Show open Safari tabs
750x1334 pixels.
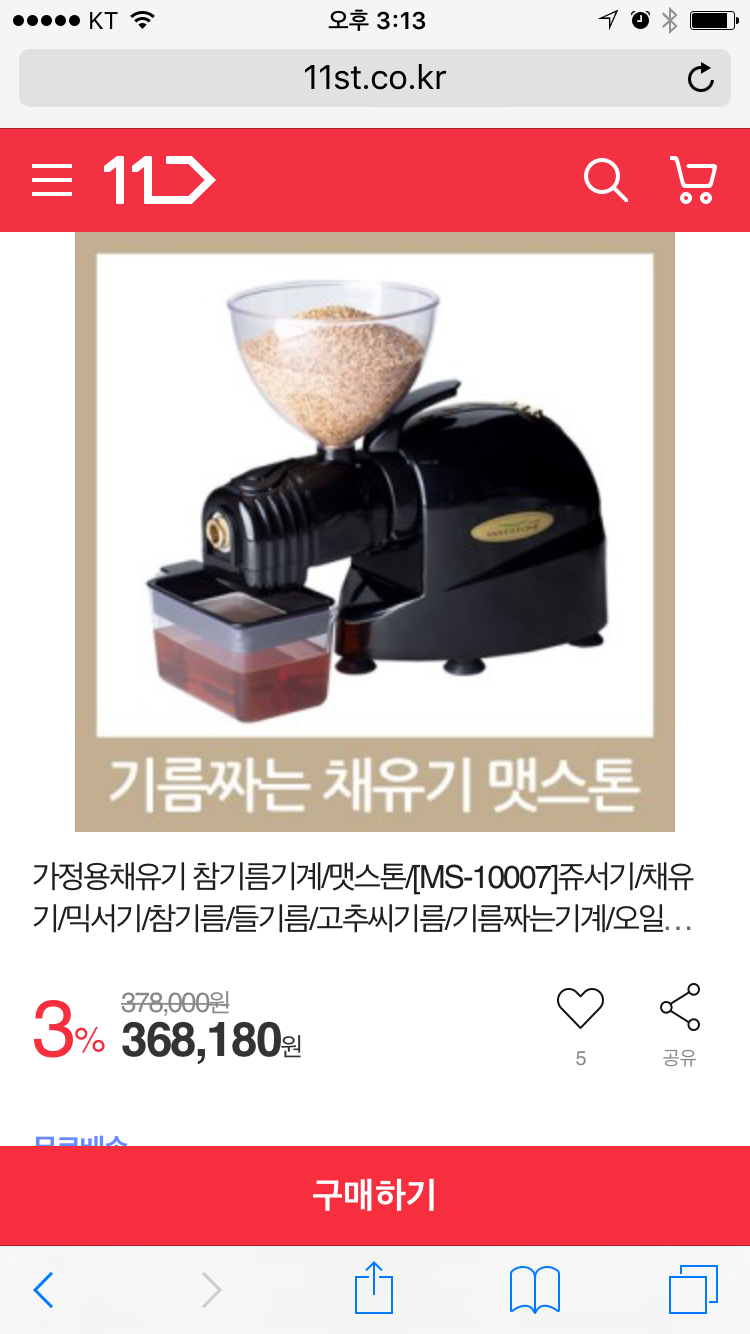[x=693, y=1289]
